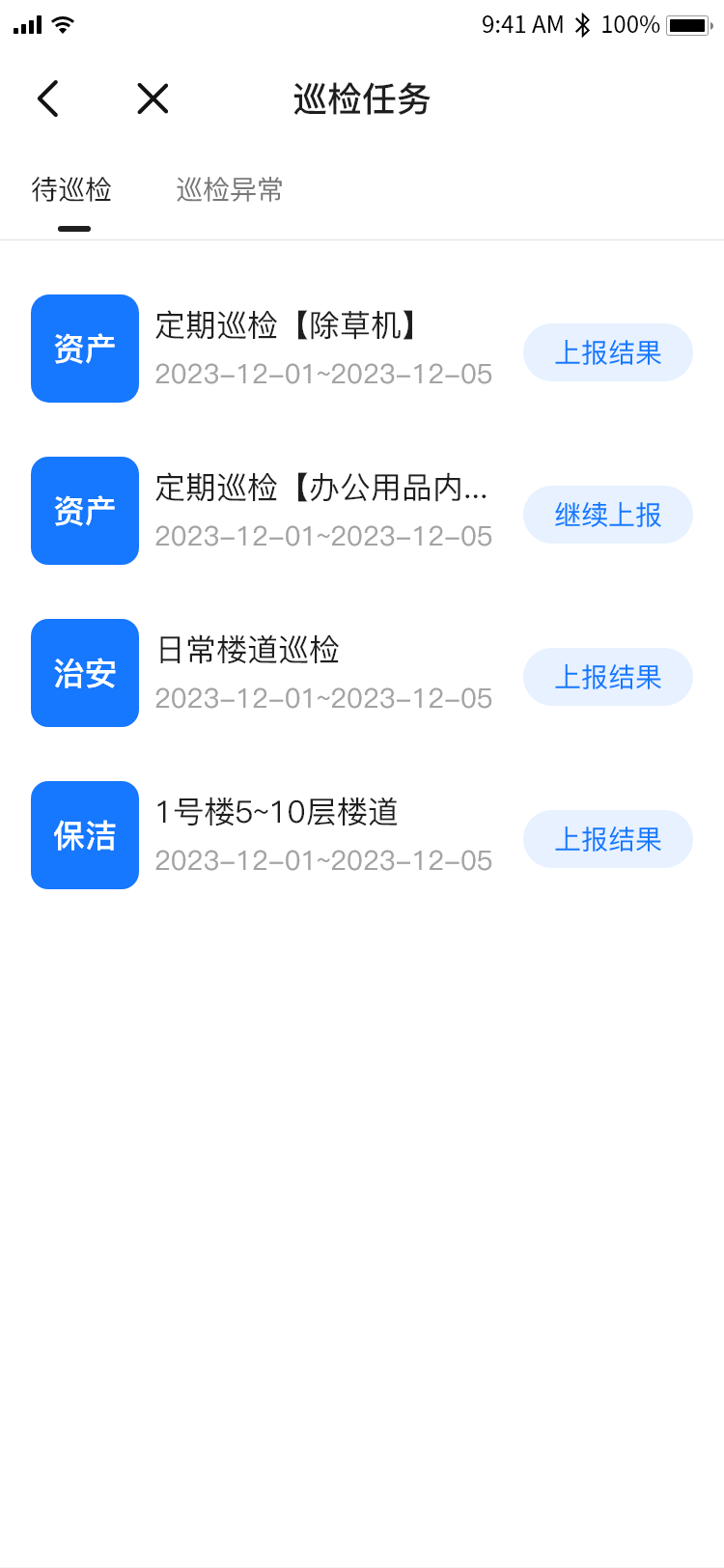Tap the 保洁 badge on 1号楼 task
The width and height of the screenshot is (724, 1568).
point(85,835)
